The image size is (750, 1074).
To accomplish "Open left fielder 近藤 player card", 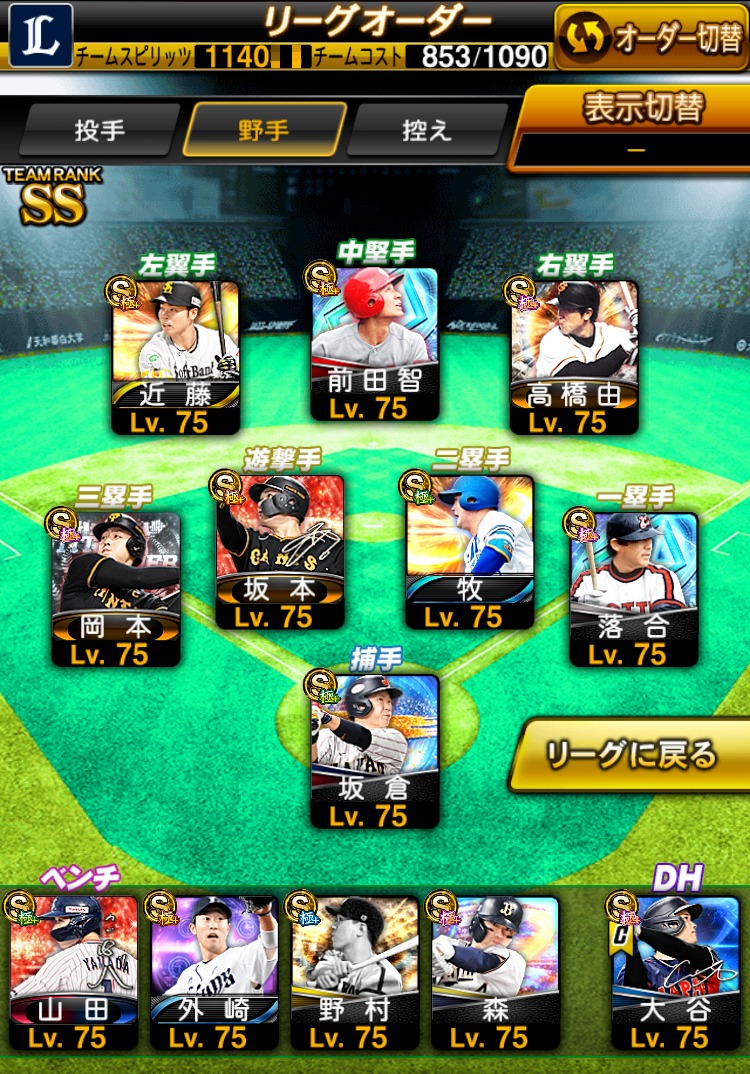I will click(175, 355).
